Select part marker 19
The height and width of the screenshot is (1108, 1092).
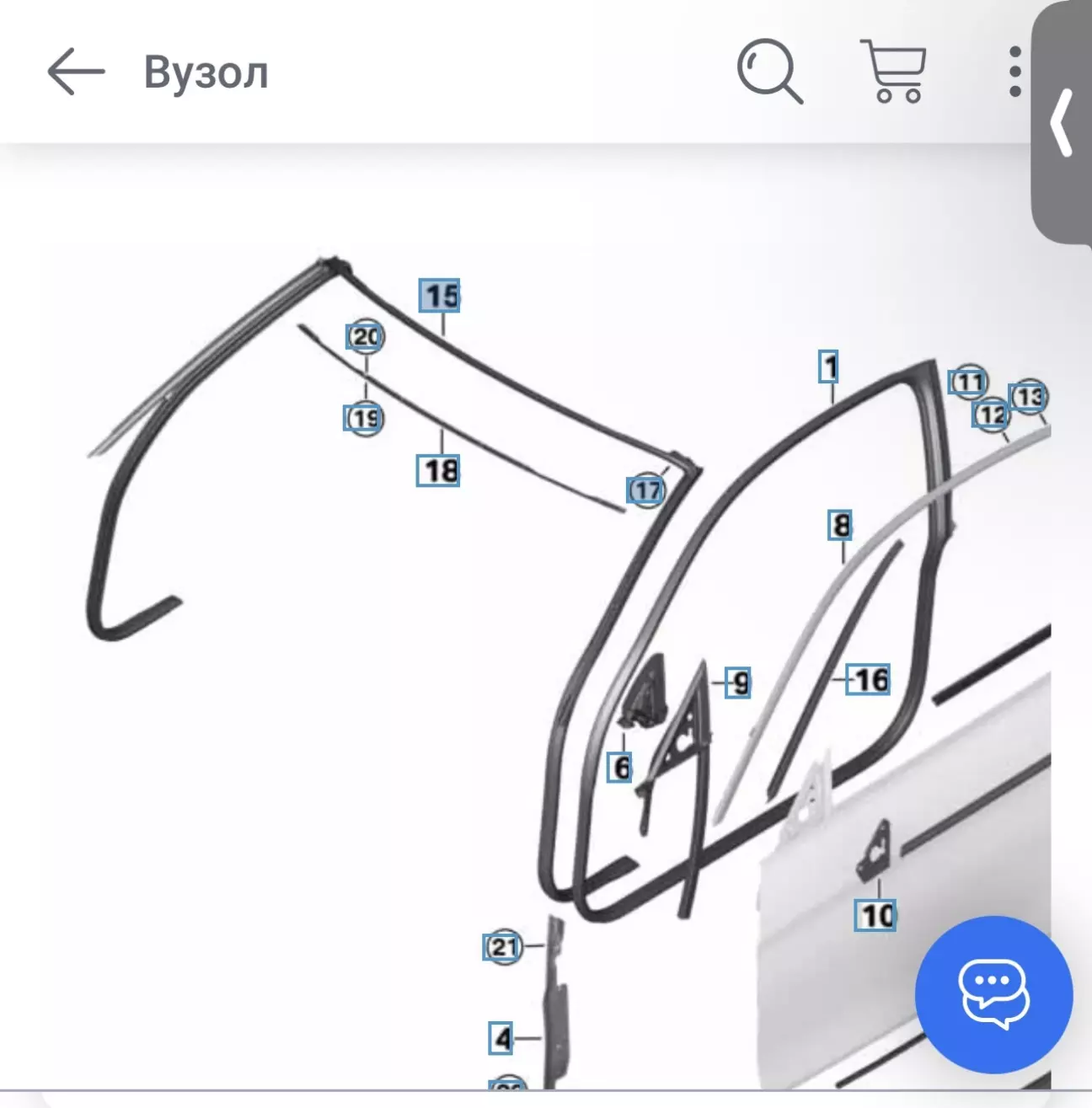pos(364,418)
